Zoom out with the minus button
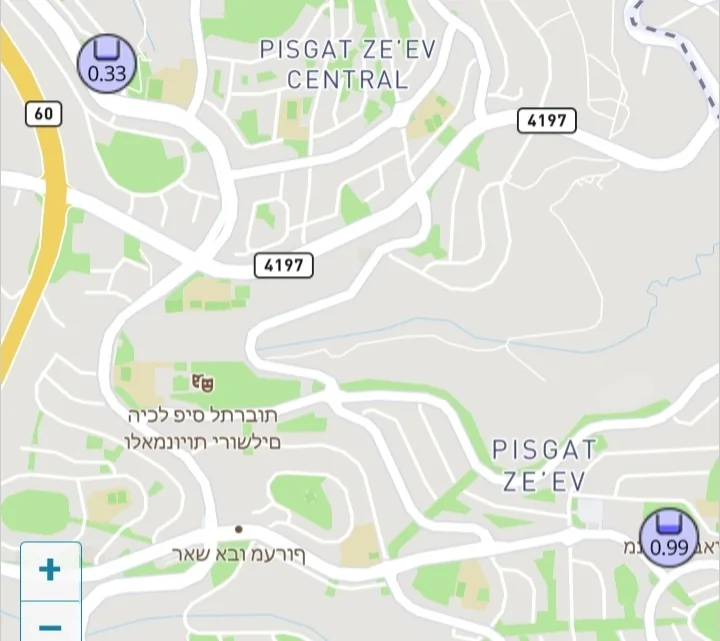Viewport: 720px width, 641px height. [50, 624]
